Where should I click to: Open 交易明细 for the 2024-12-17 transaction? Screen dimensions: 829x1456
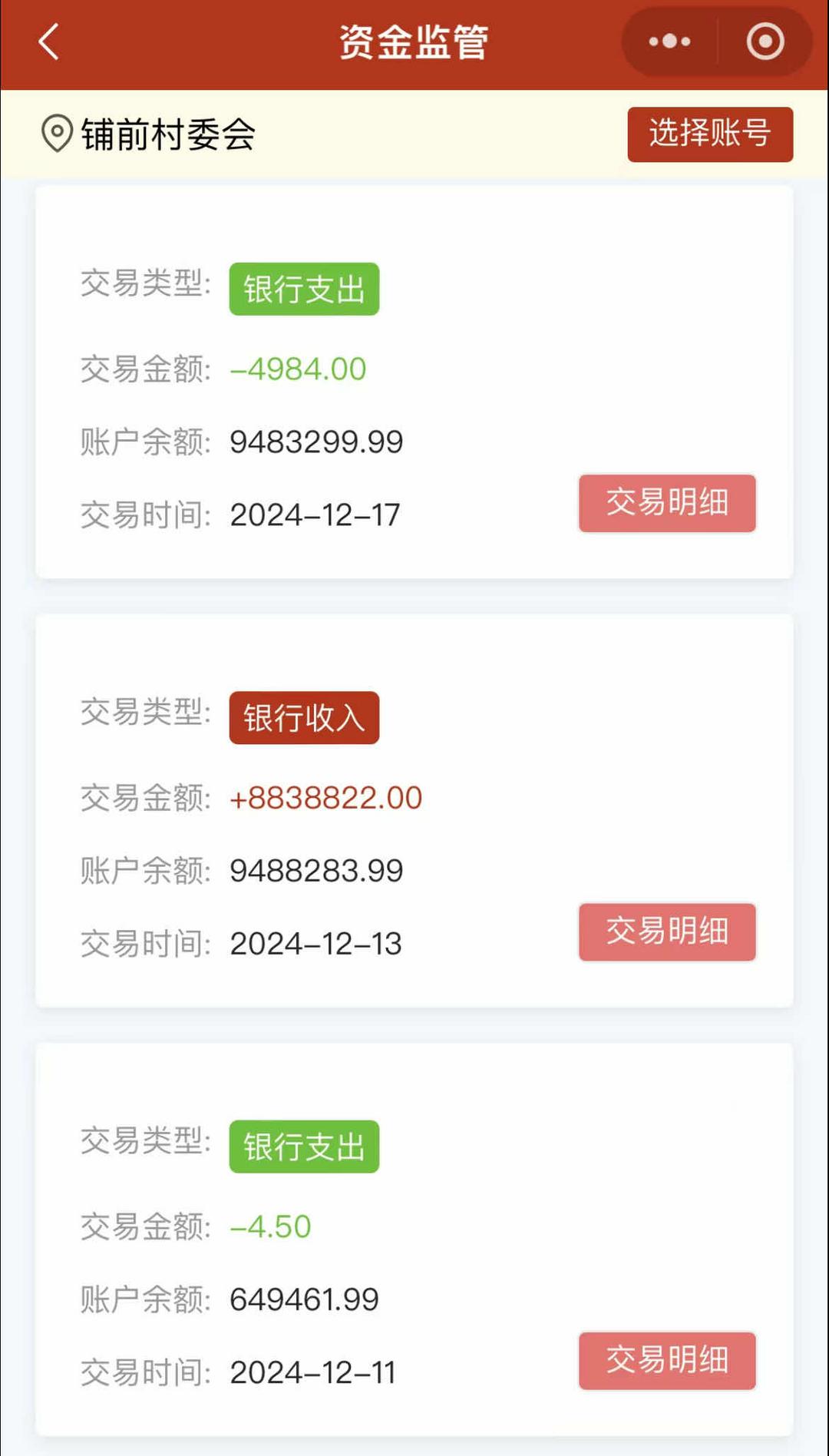tap(666, 503)
